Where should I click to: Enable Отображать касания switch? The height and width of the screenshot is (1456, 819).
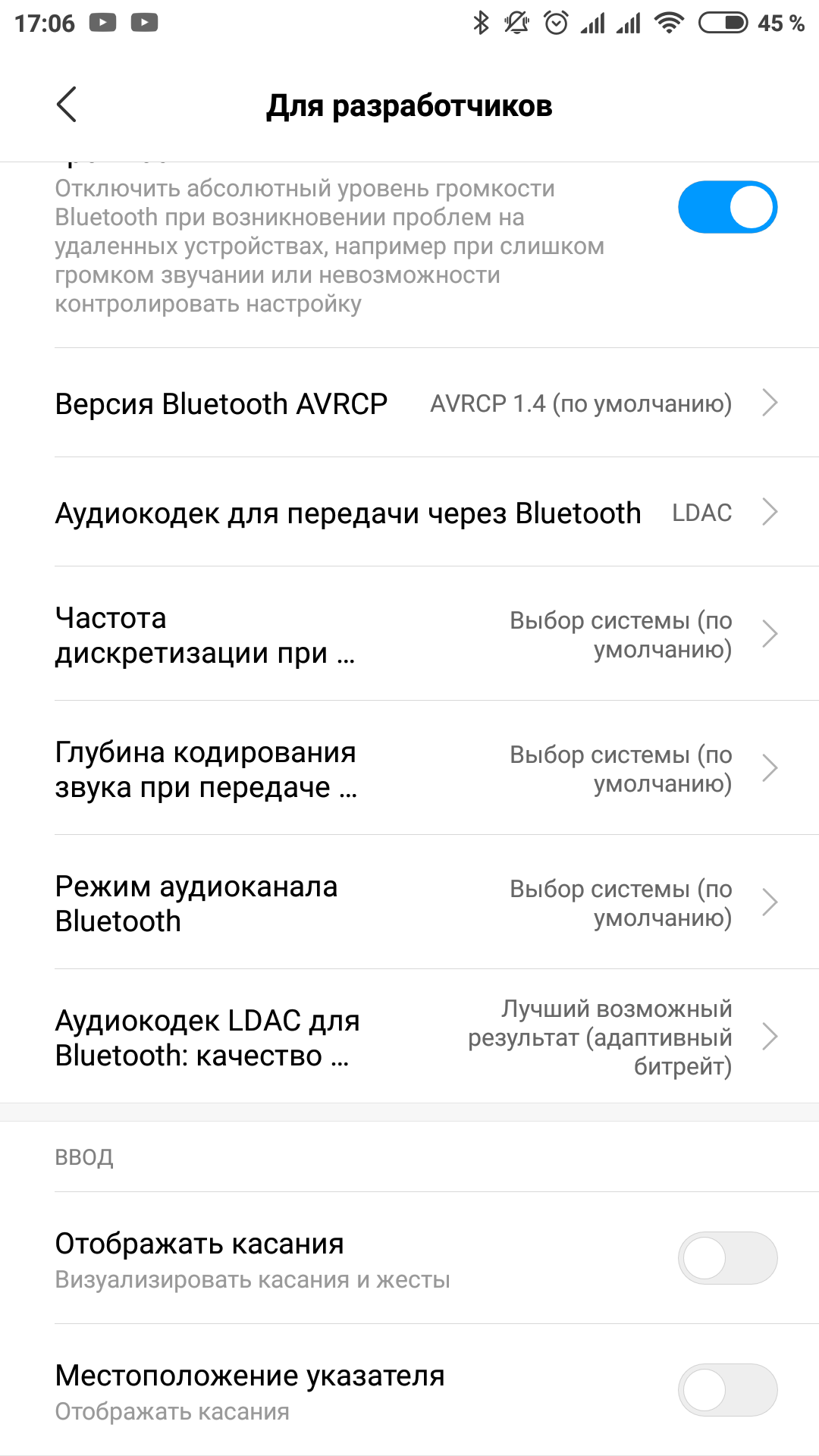(727, 1258)
